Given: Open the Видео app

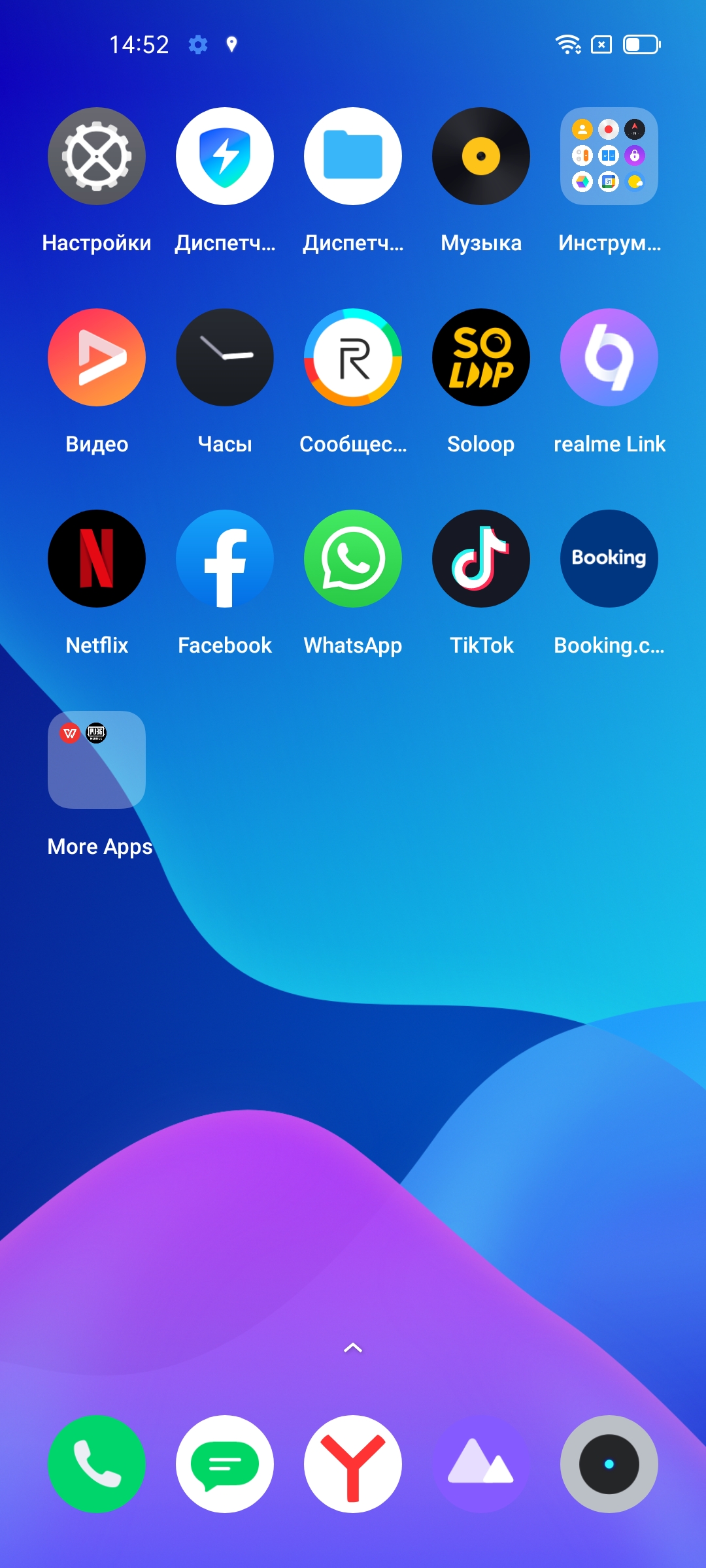Looking at the screenshot, I should click(x=97, y=357).
